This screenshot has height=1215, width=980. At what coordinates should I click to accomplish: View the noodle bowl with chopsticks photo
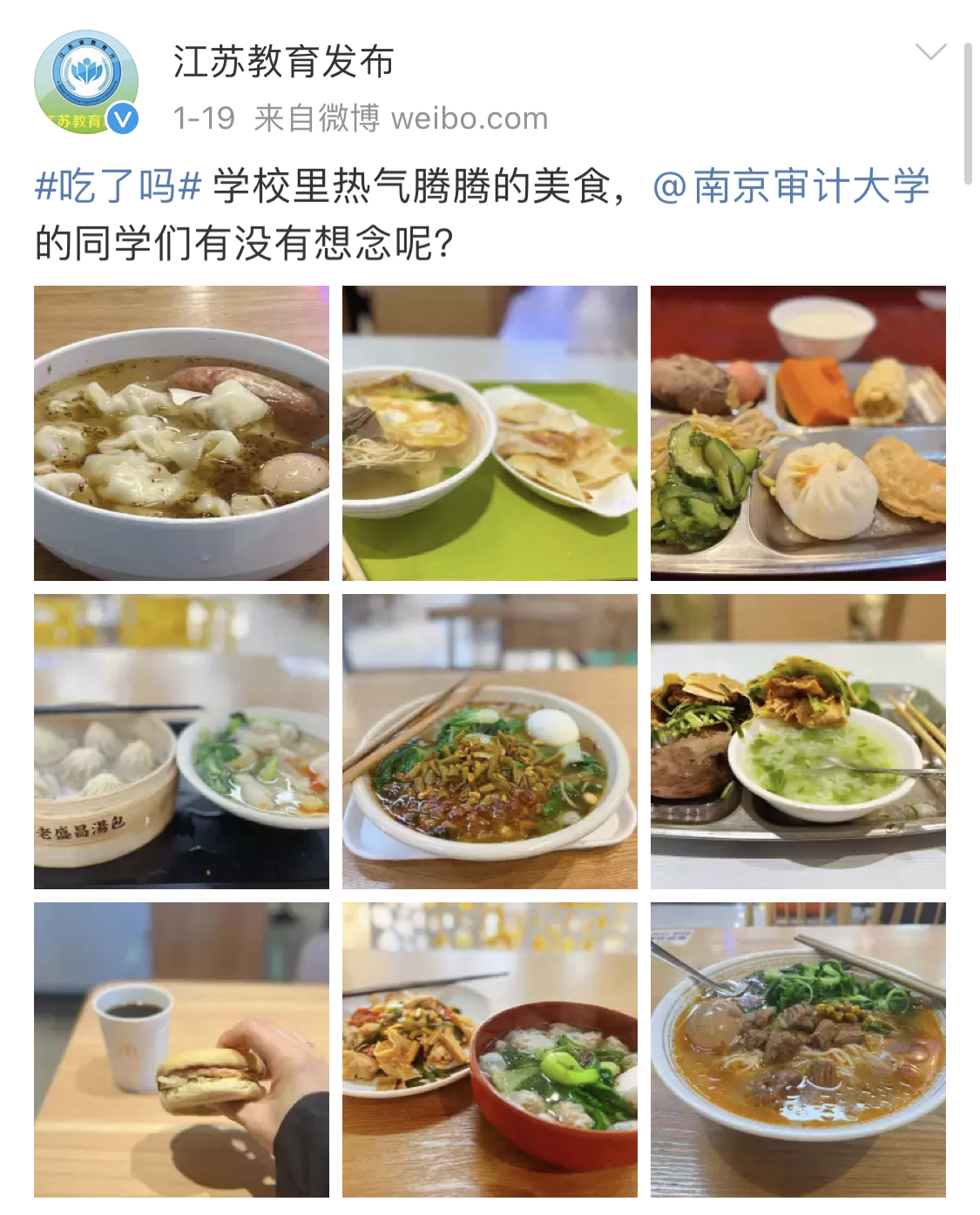pyautogui.click(x=490, y=741)
